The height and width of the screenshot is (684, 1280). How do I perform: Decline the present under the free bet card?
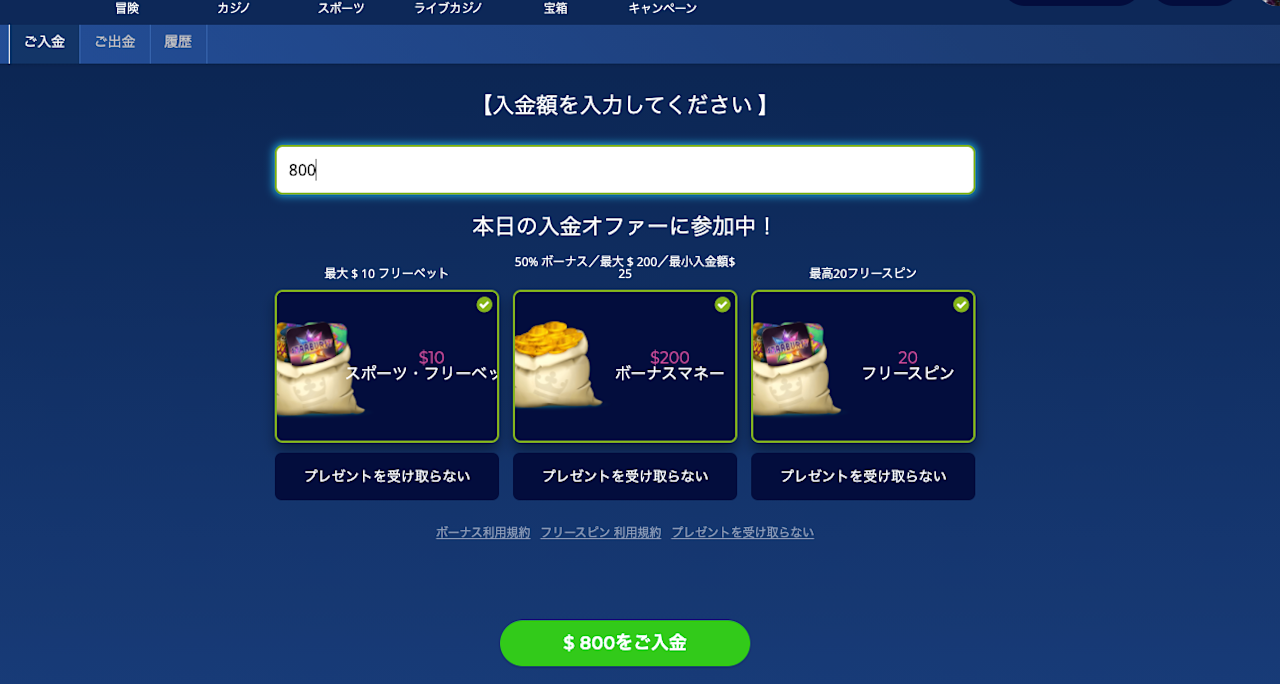pyautogui.click(x=387, y=476)
